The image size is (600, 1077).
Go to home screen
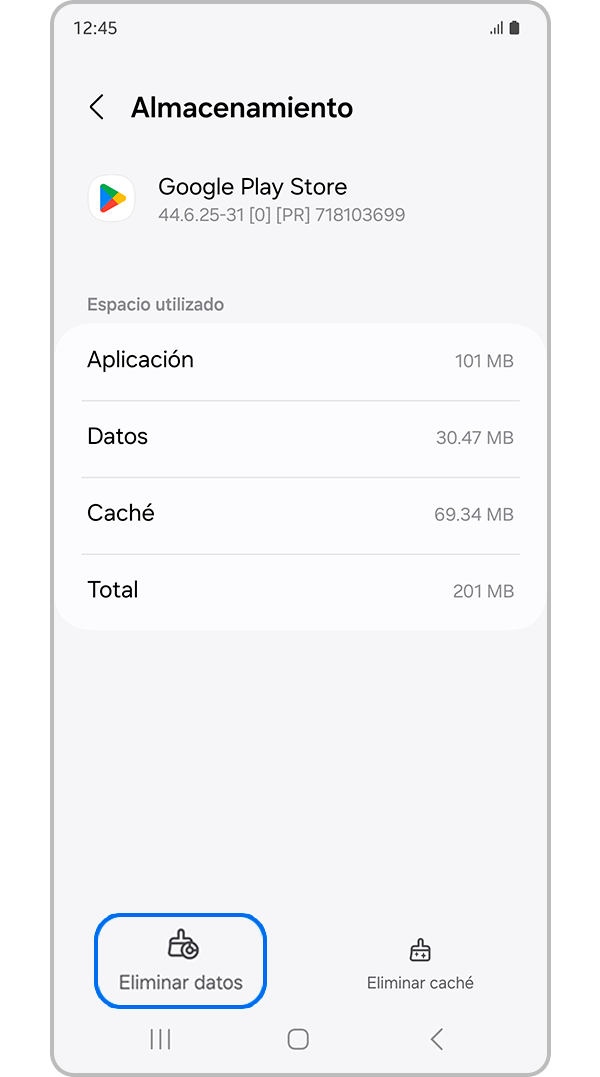pyautogui.click(x=298, y=1039)
